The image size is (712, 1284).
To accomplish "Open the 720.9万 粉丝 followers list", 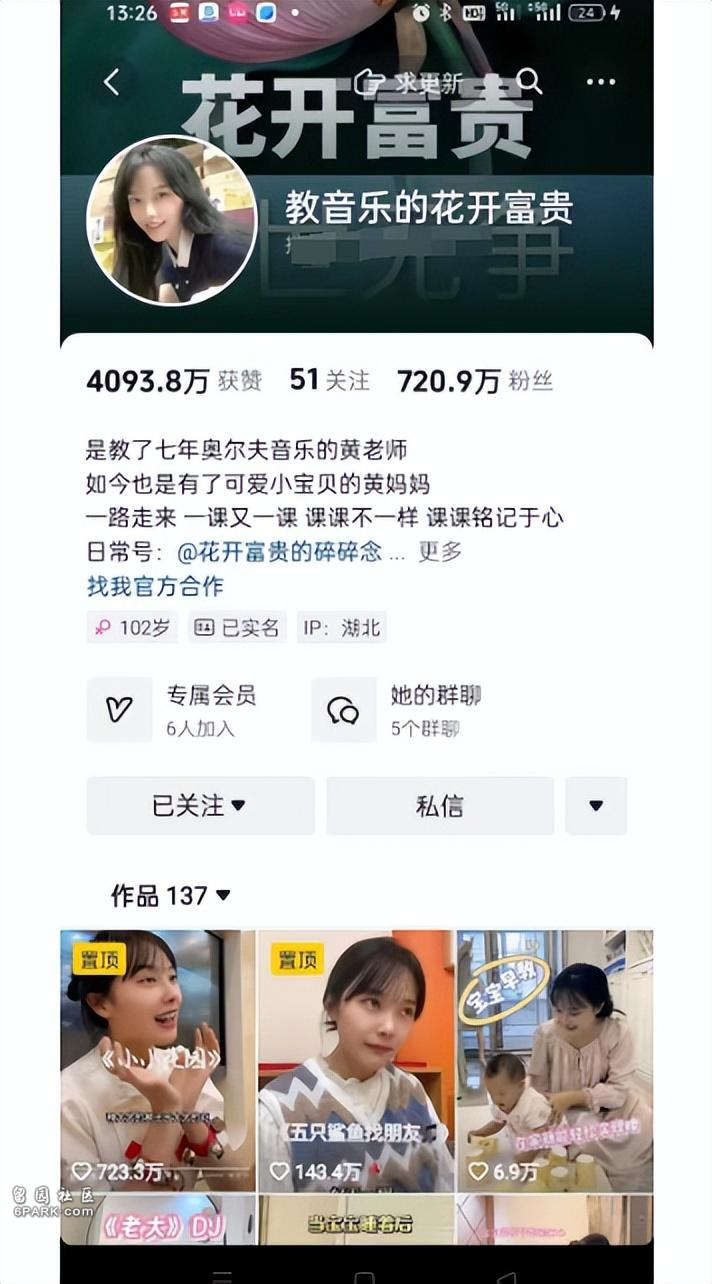I will [474, 380].
